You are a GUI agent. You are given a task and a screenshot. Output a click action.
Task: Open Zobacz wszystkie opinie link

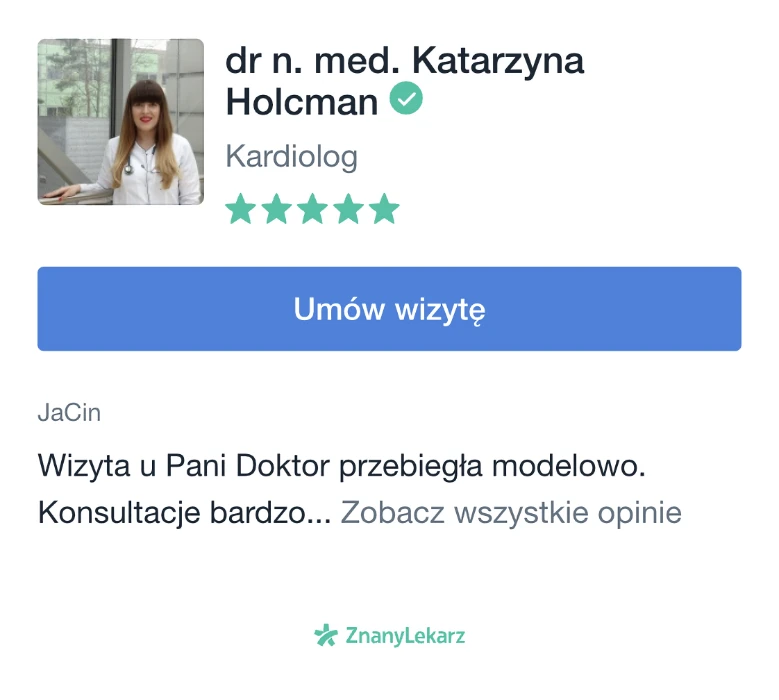point(511,513)
